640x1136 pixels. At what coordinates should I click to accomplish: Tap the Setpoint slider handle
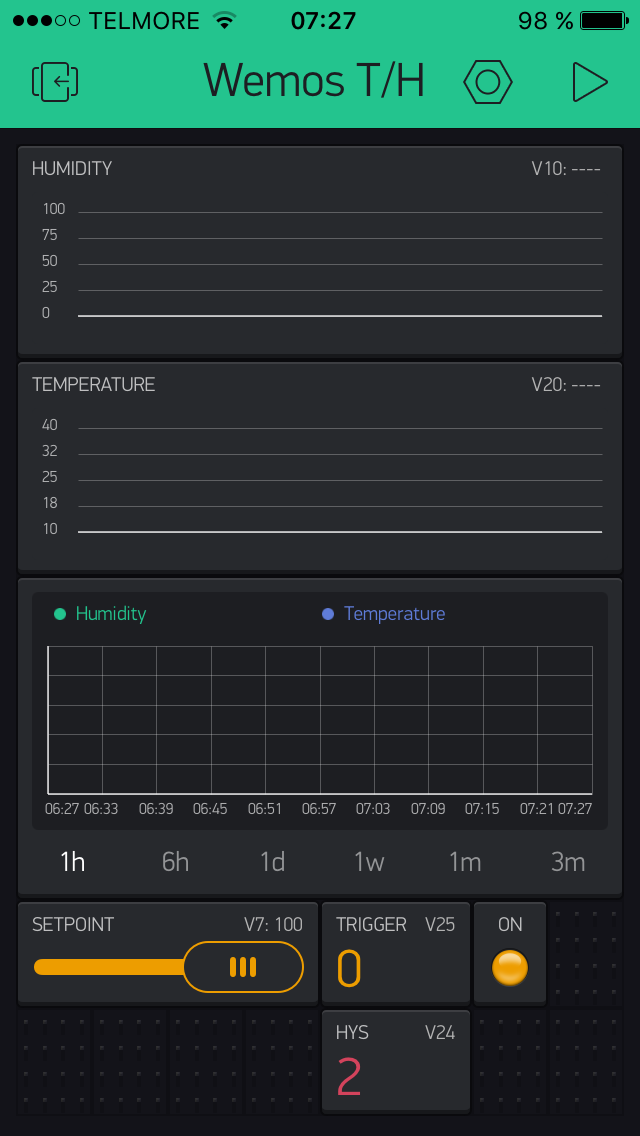pyautogui.click(x=243, y=966)
